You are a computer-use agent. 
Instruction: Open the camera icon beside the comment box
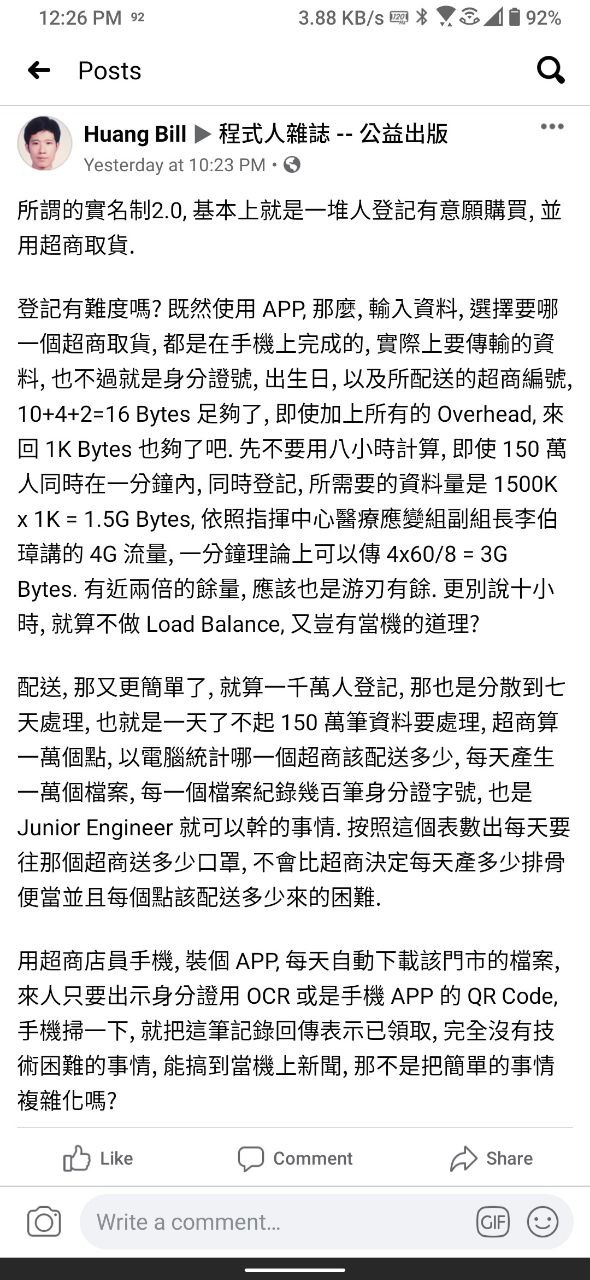coord(43,1222)
